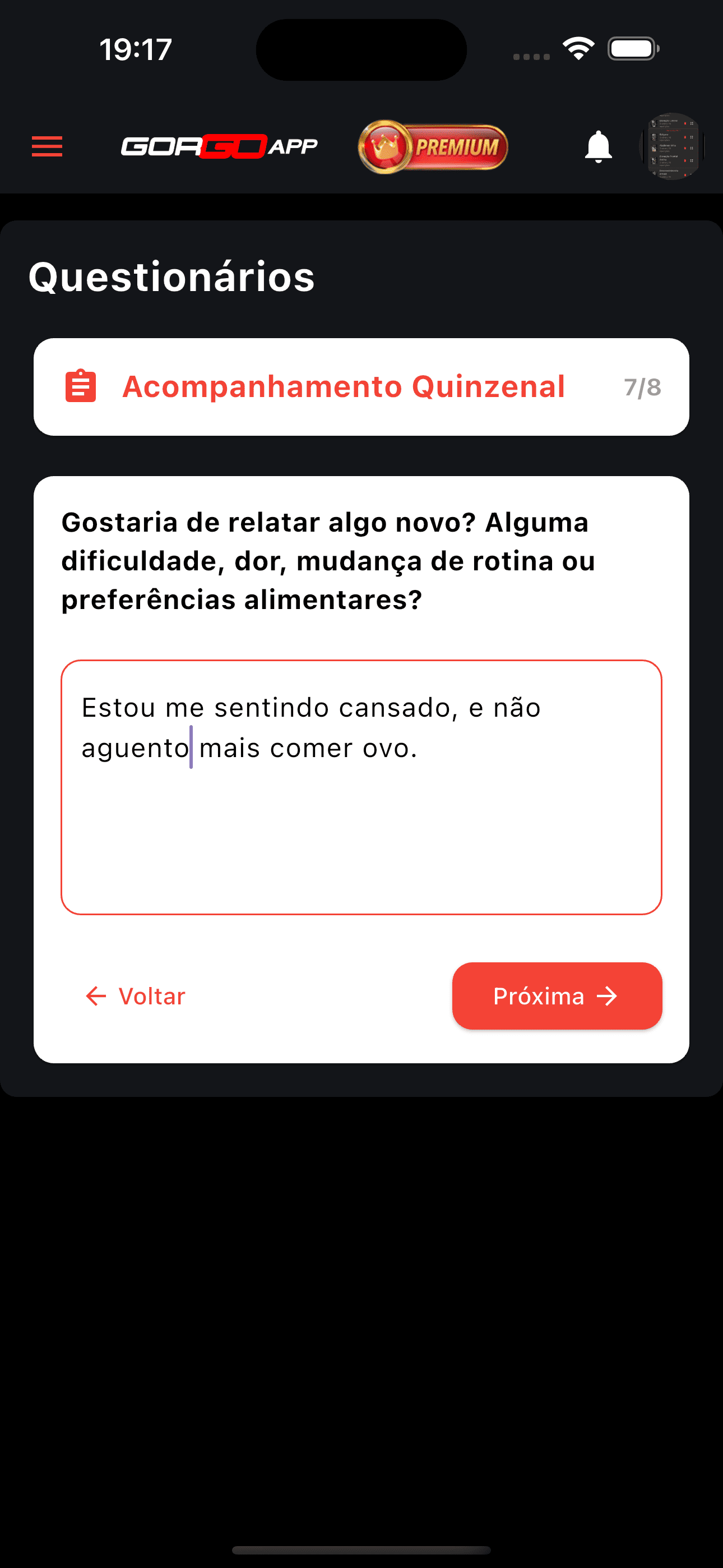Click the status bar clock showing 19:17
The image size is (723, 1568).
click(135, 50)
